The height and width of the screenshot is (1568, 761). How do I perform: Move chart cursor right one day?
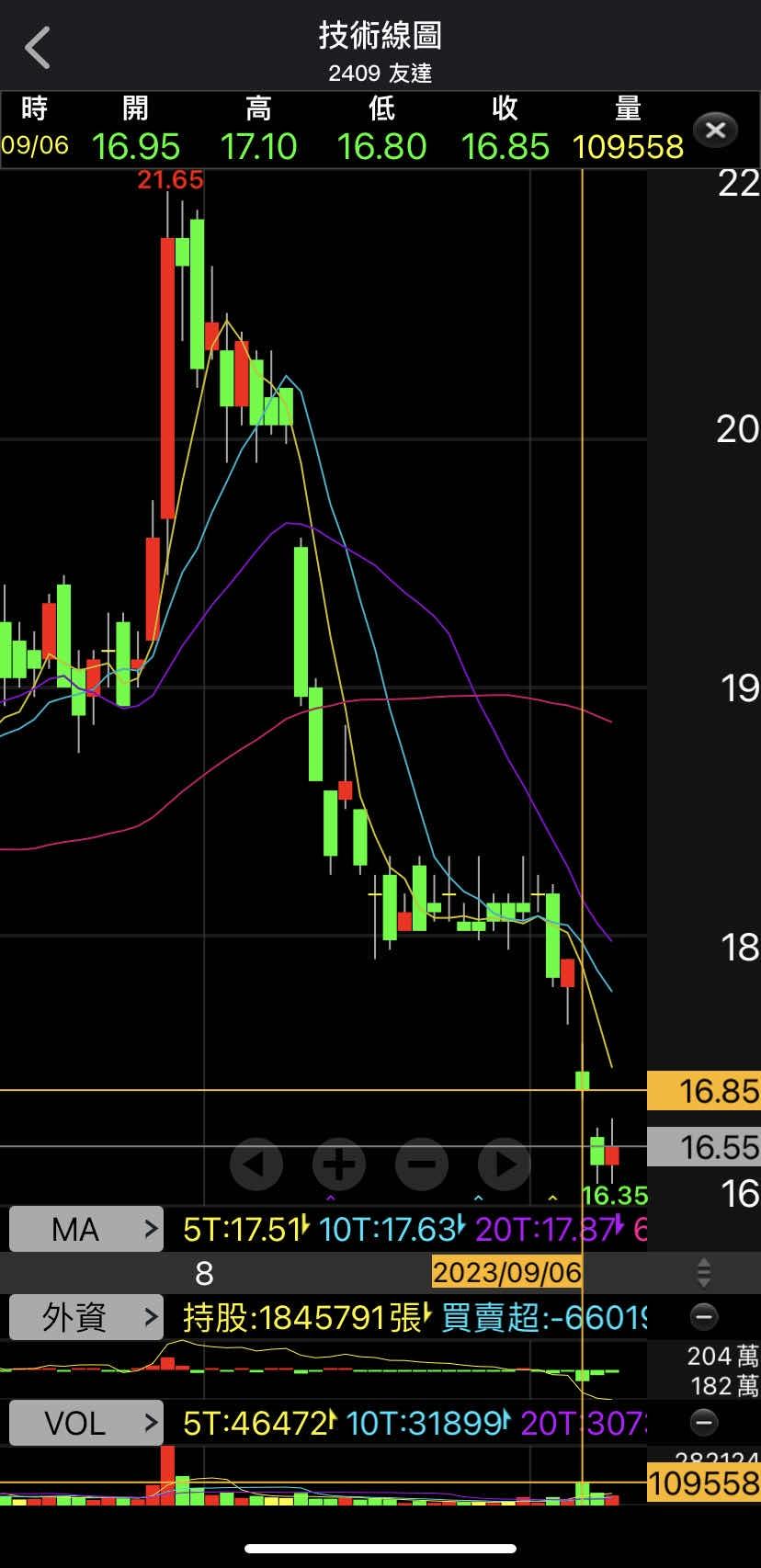point(505,1165)
